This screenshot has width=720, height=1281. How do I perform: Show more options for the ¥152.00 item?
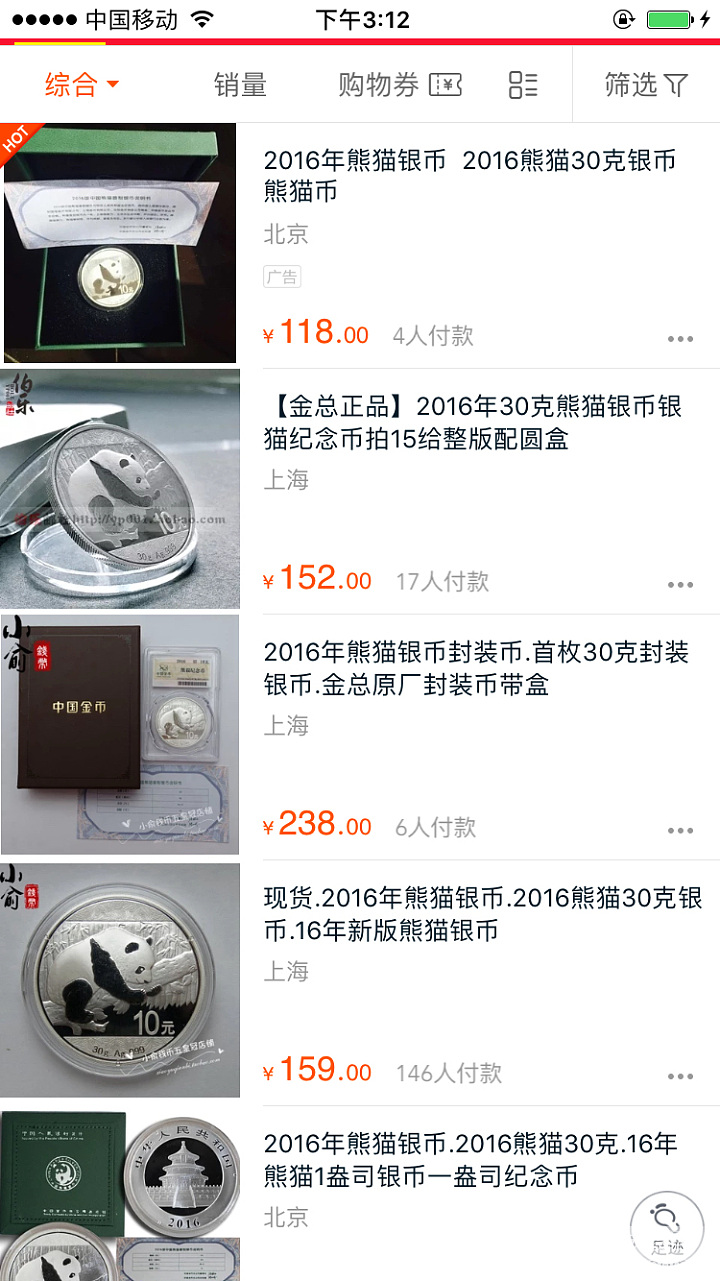pos(680,585)
